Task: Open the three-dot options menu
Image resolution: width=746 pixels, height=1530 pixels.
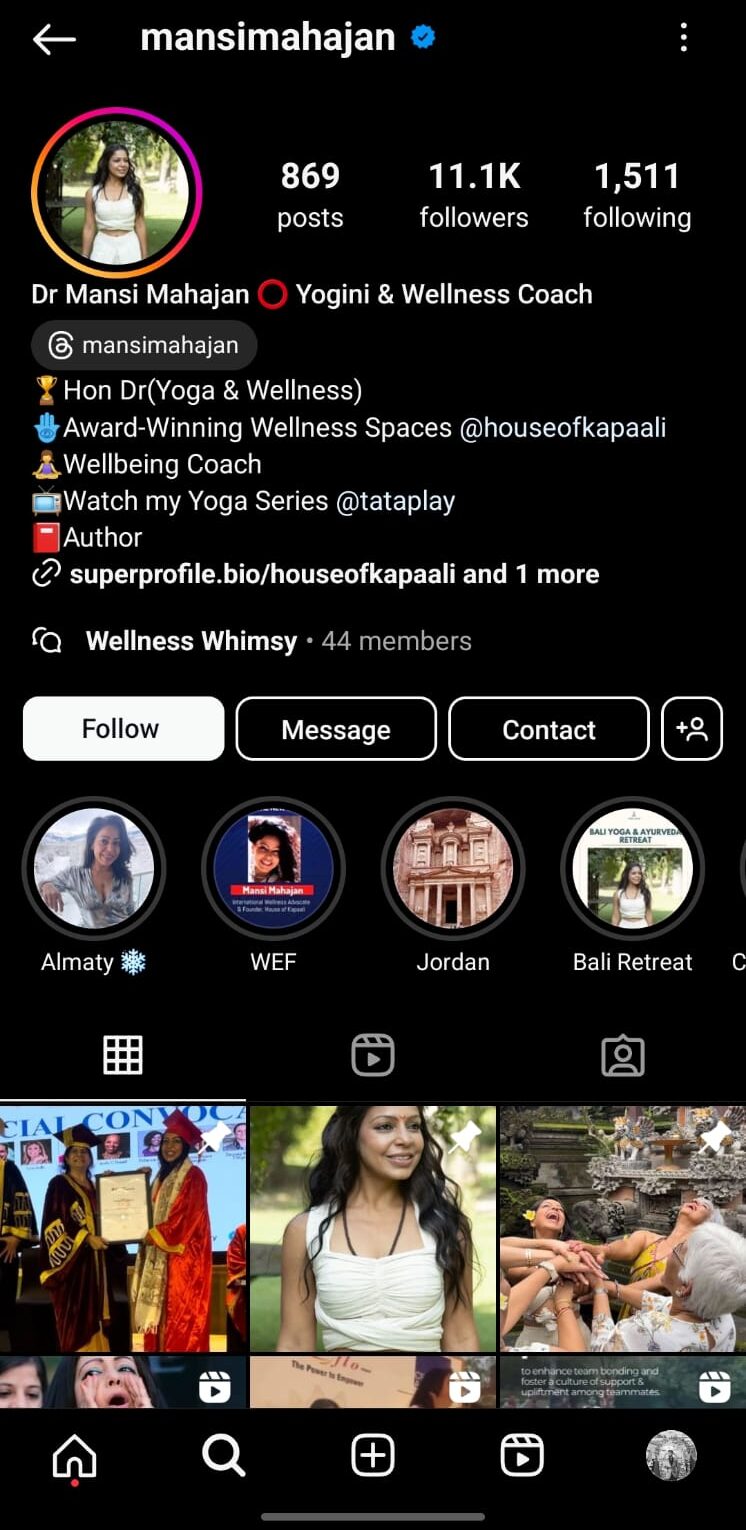Action: (x=684, y=38)
